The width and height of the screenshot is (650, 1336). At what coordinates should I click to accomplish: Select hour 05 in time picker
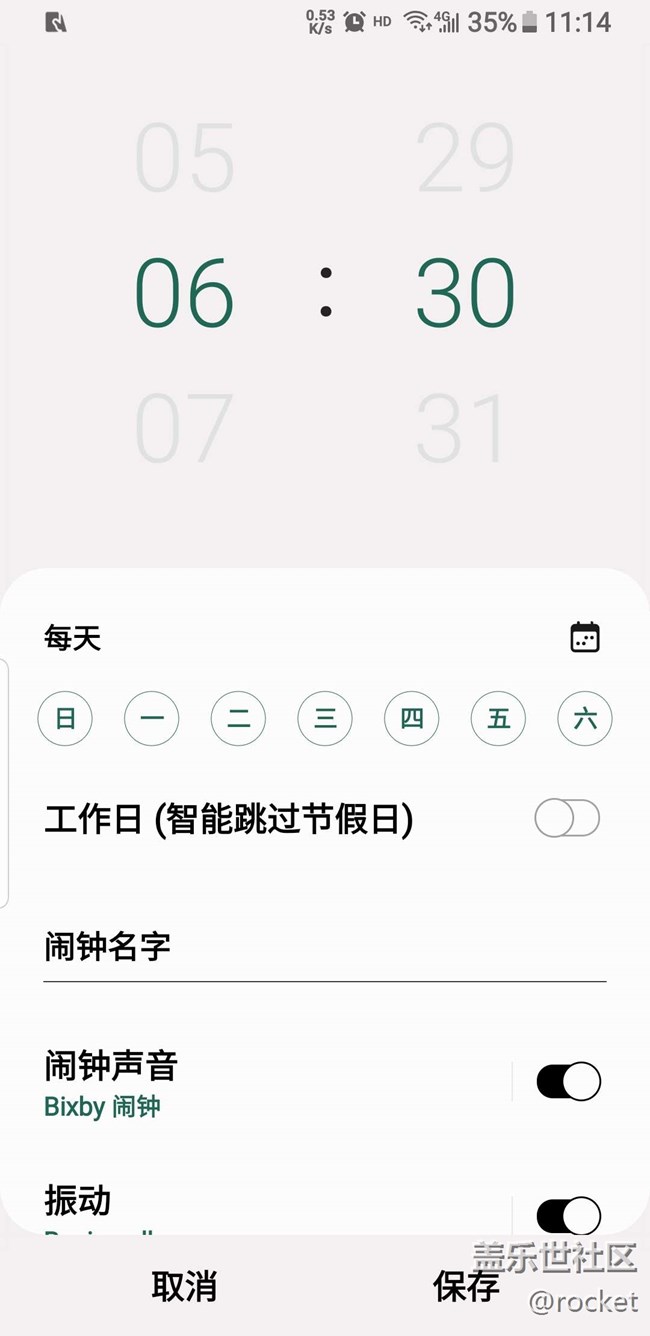pos(185,158)
